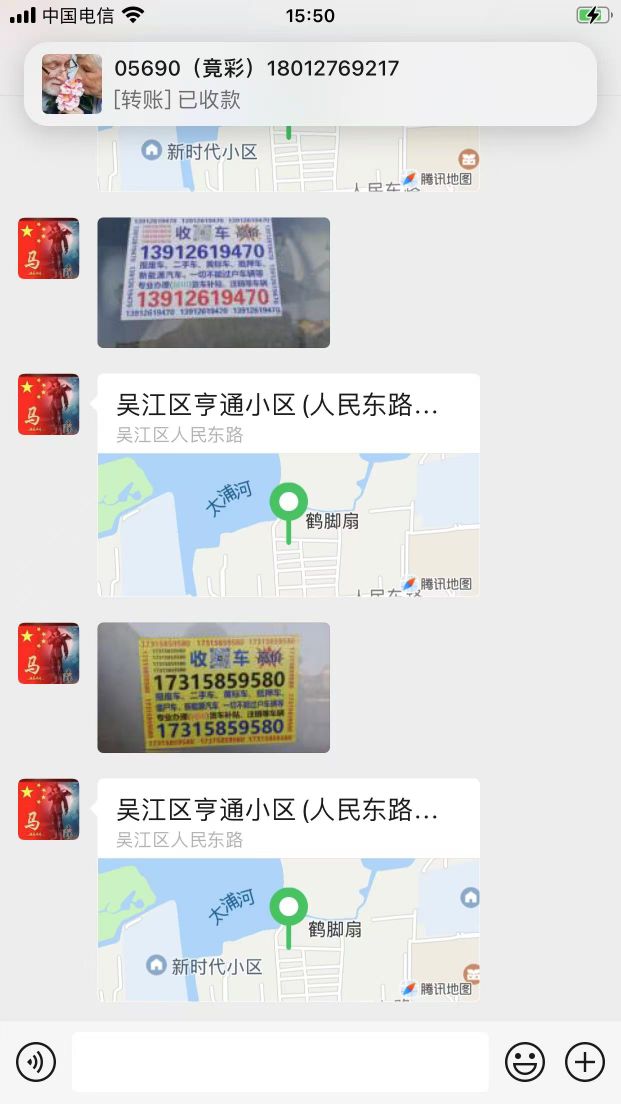Focus the message text field
Screen dimensions: 621x1104
280,1061
